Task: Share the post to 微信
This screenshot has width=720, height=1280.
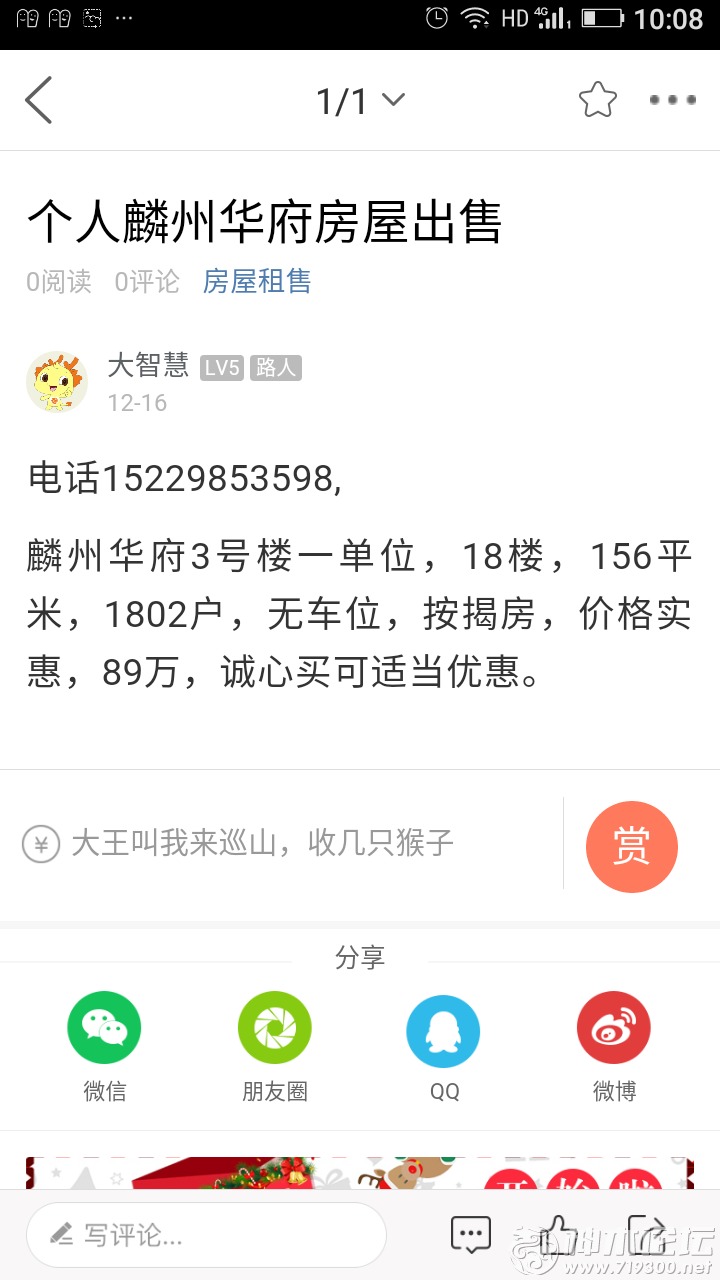Action: [x=104, y=1029]
